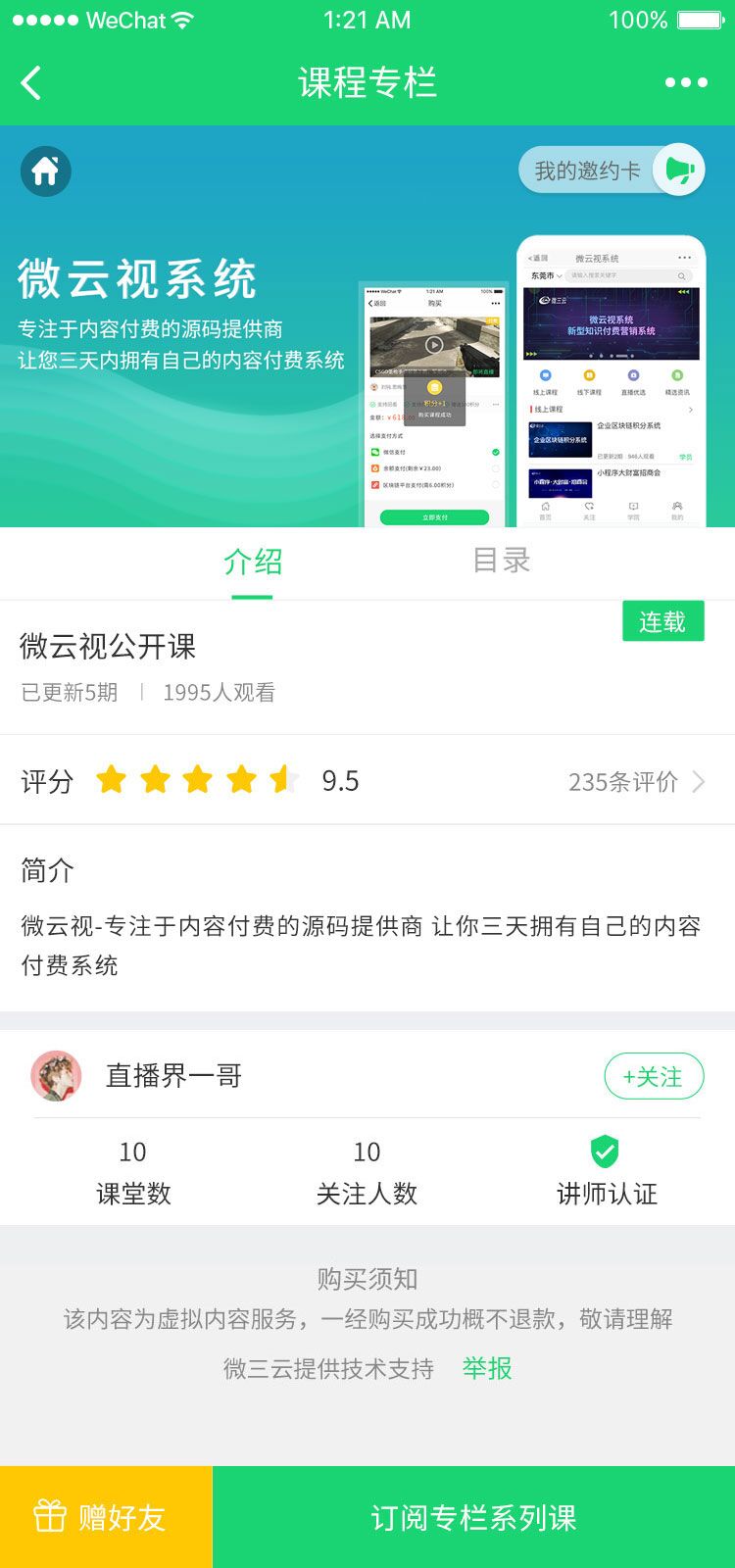View the 235条评价 reviews
The height and width of the screenshot is (1568, 735).
[635, 781]
